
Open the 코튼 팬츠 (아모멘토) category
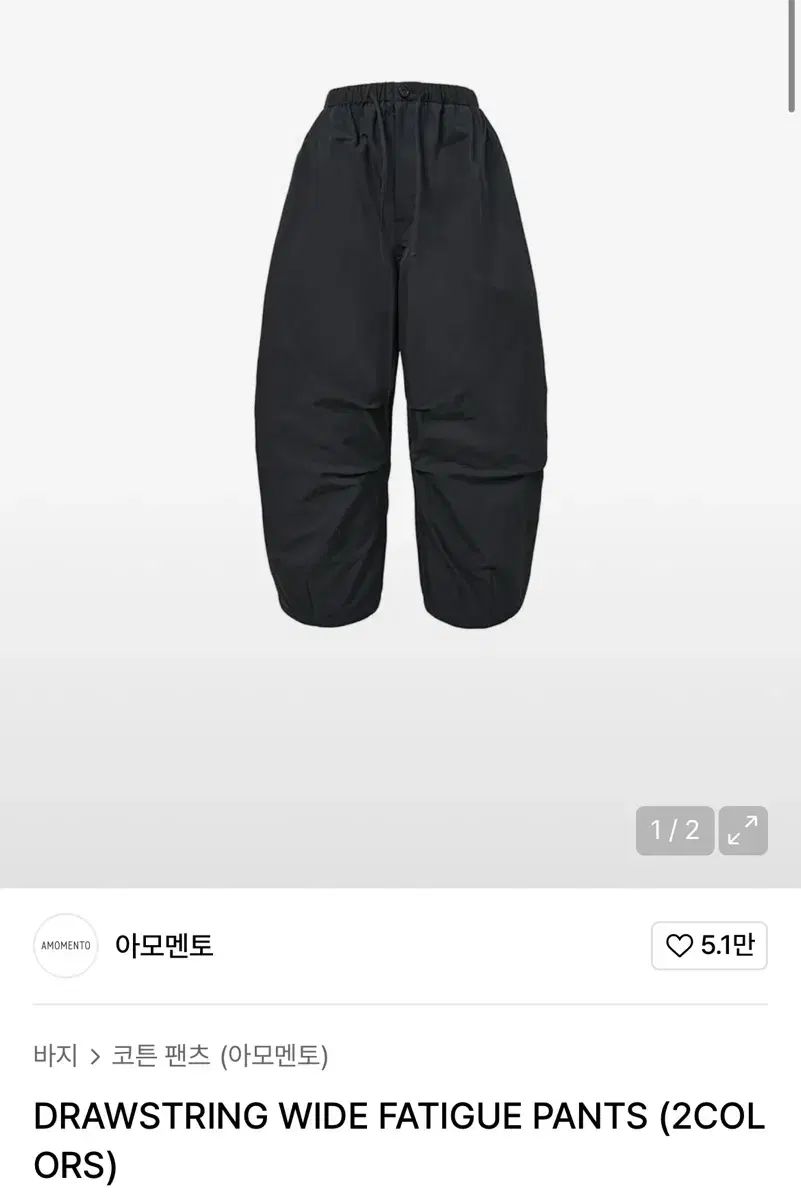pyautogui.click(x=220, y=1055)
